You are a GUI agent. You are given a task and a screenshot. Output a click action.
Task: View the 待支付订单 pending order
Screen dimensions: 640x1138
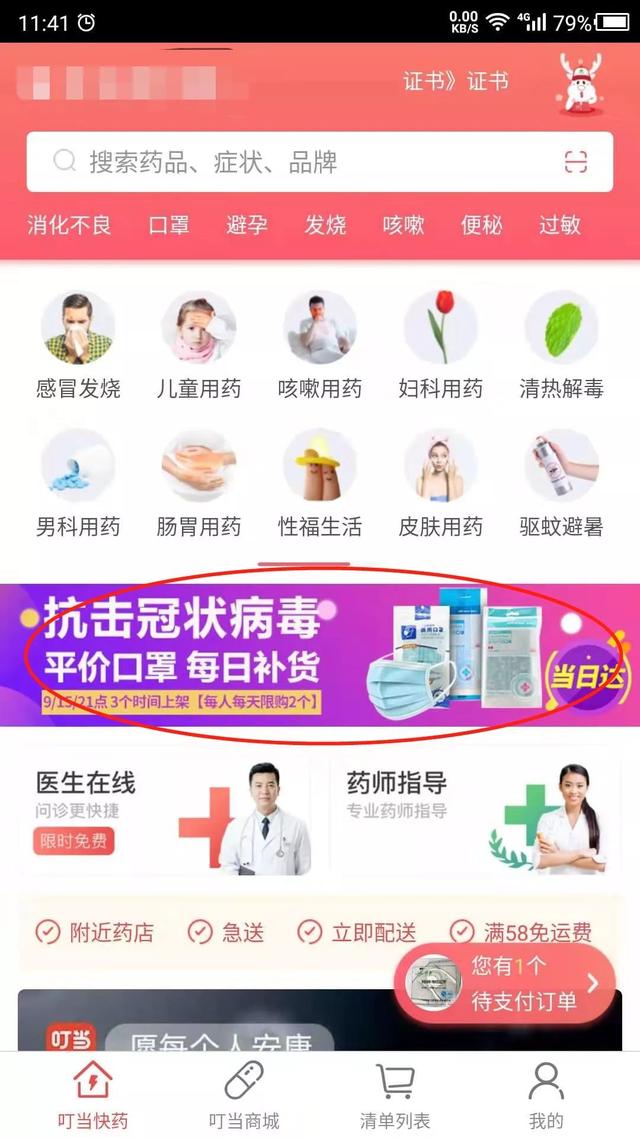click(505, 984)
